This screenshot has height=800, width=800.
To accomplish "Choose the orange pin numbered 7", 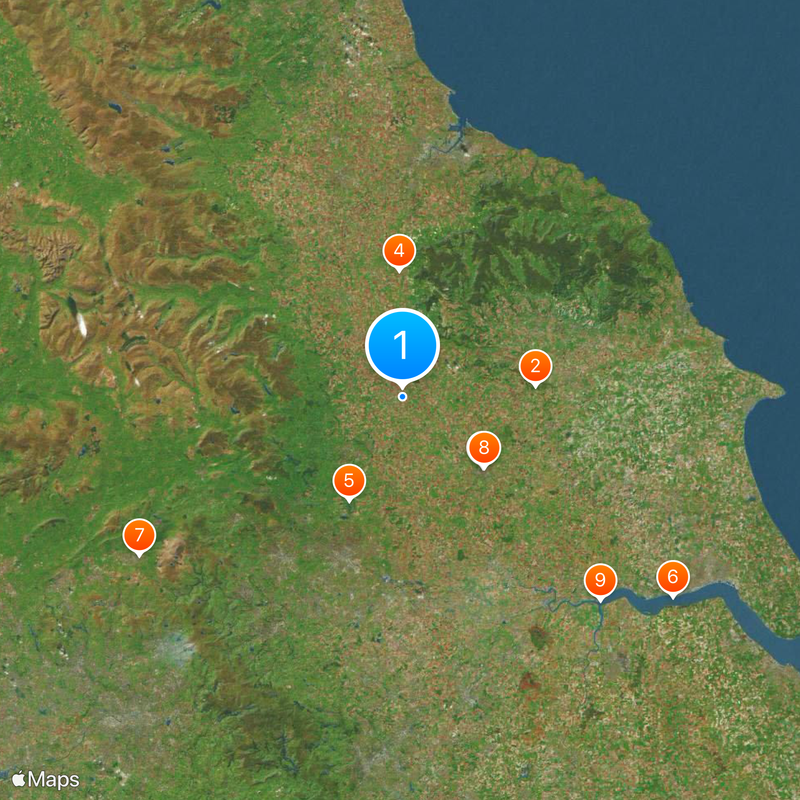I will [x=139, y=535].
